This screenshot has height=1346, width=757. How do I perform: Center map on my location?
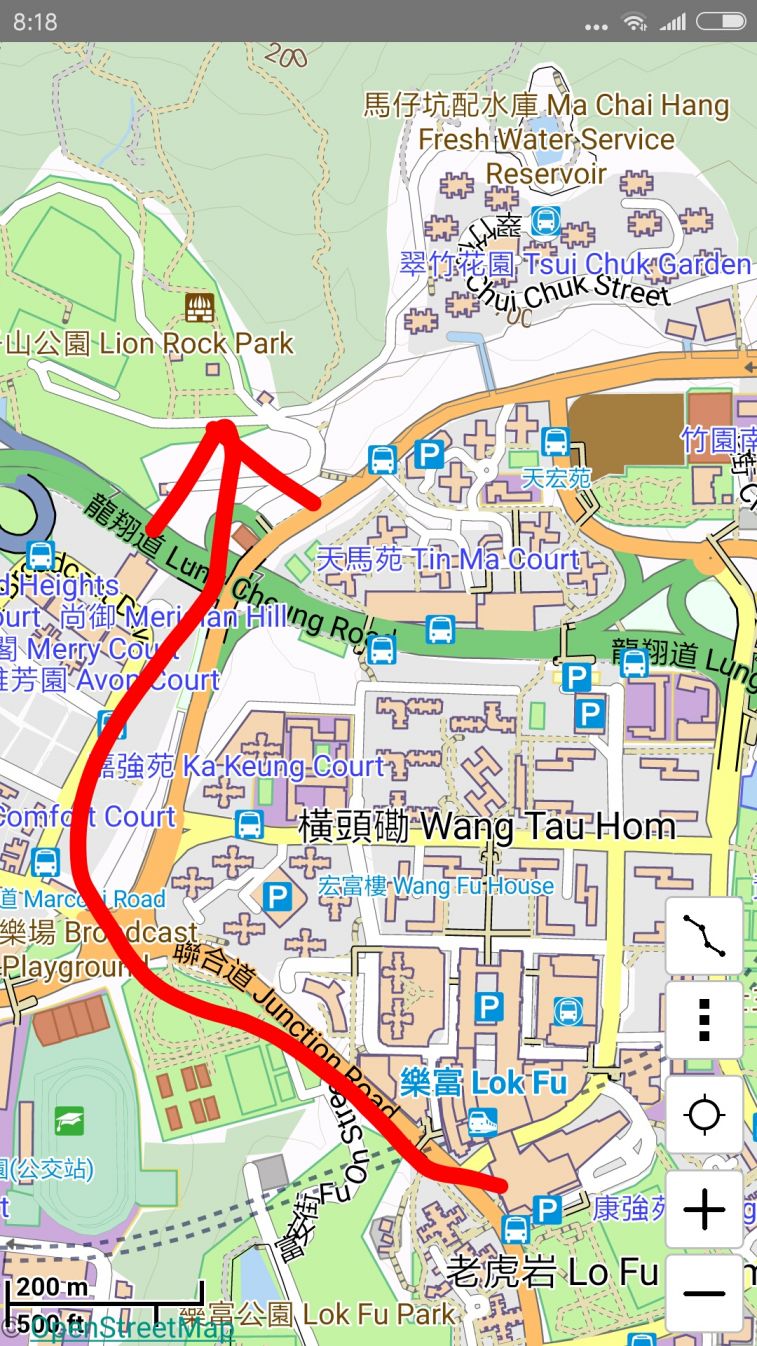705,1114
